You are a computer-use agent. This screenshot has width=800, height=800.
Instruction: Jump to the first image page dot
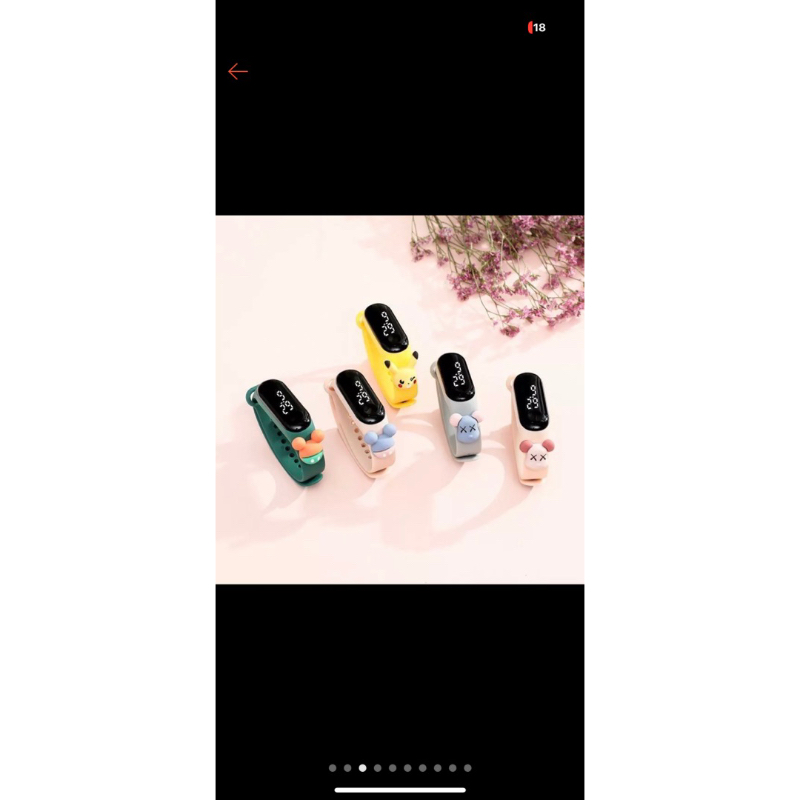[x=333, y=768]
